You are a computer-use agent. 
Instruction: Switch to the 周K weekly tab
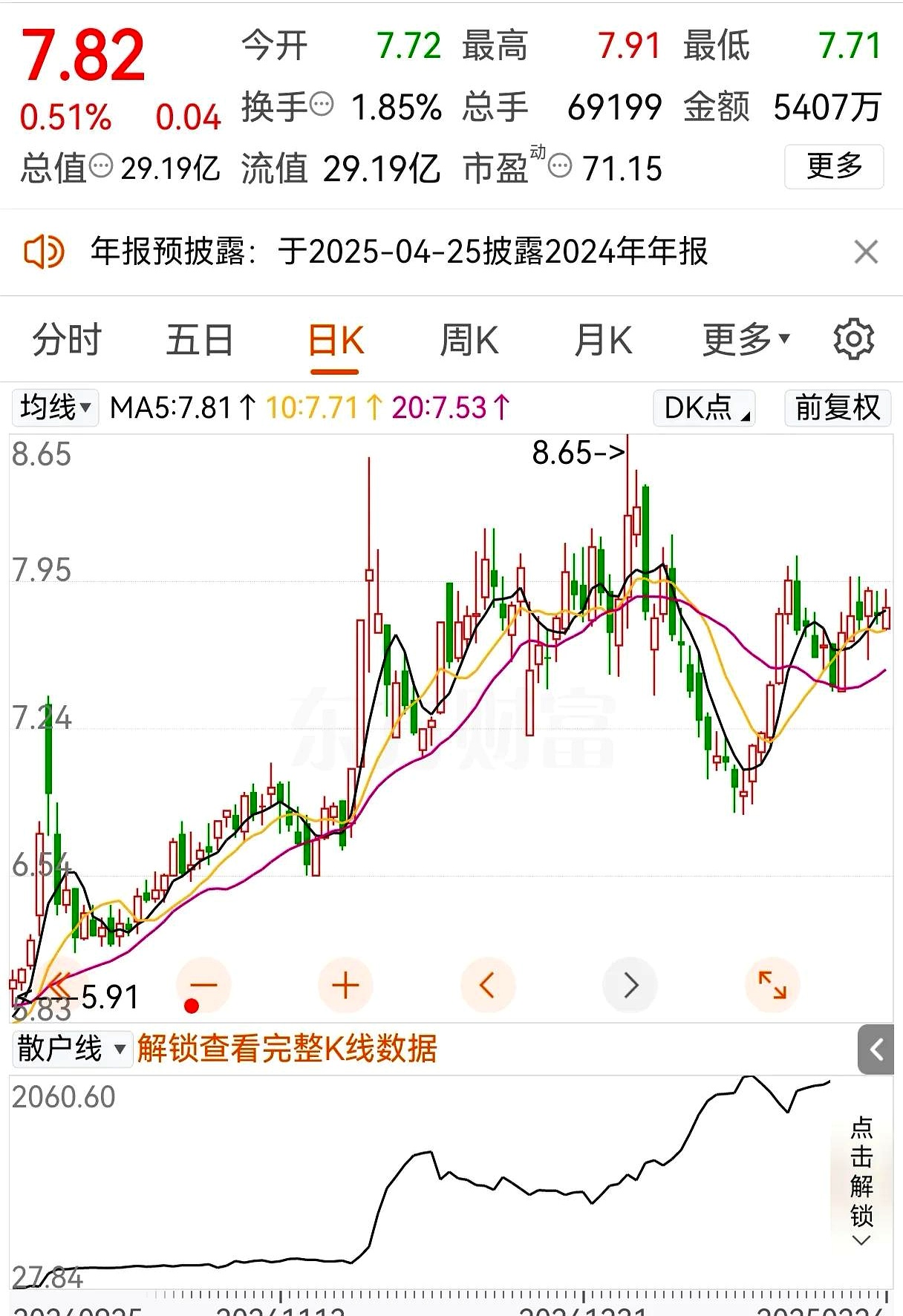click(469, 338)
